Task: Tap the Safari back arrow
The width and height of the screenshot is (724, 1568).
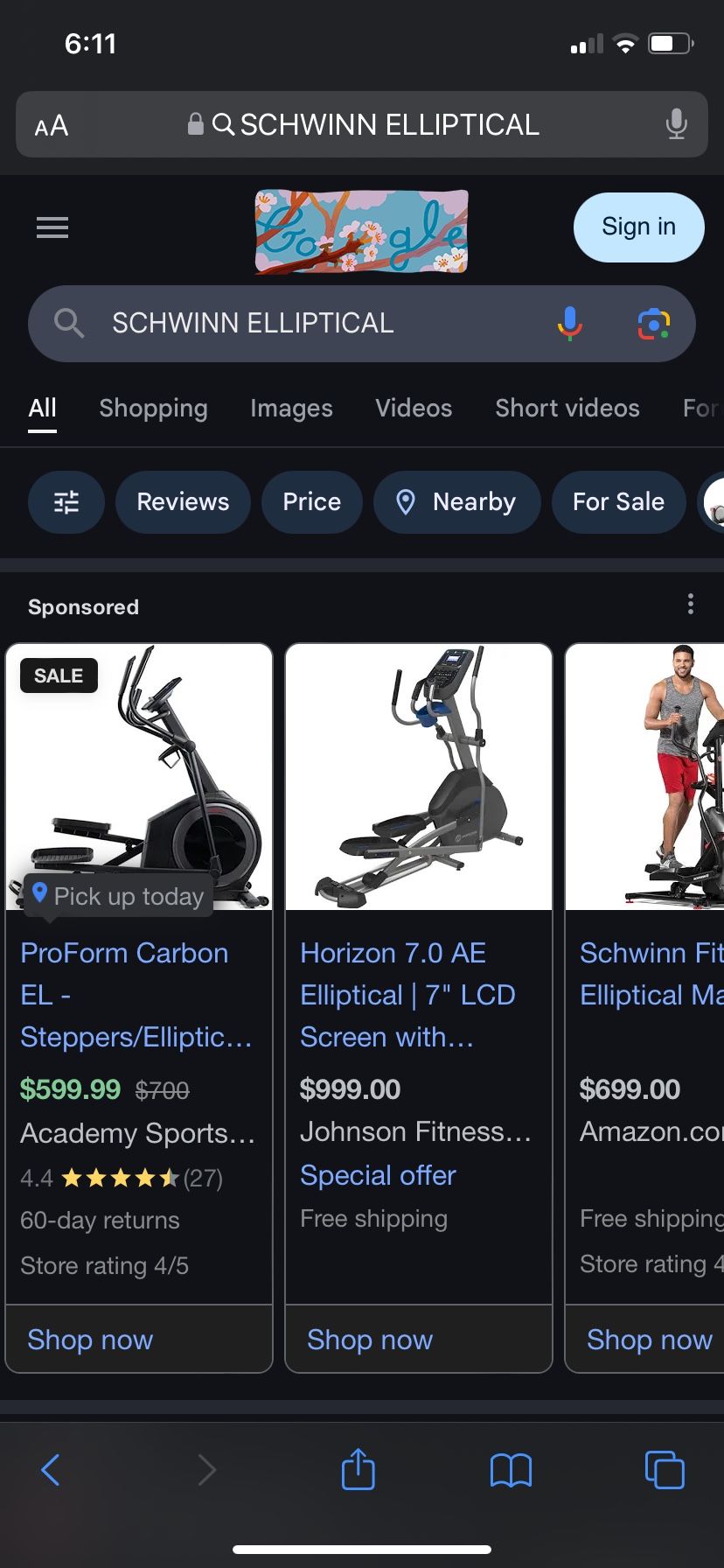Action: point(50,1470)
